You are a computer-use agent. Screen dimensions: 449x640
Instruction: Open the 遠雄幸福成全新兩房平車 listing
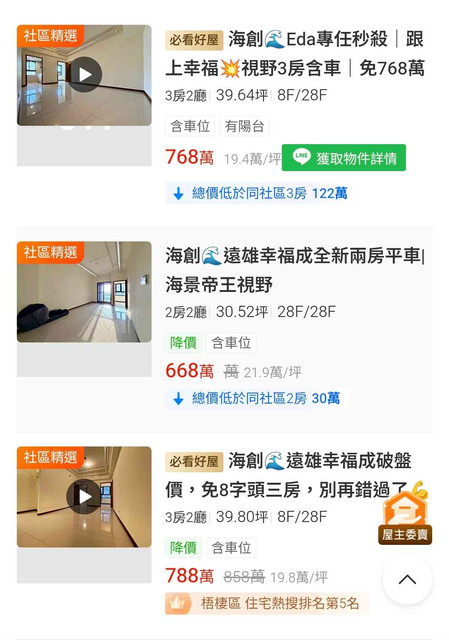tap(224, 329)
